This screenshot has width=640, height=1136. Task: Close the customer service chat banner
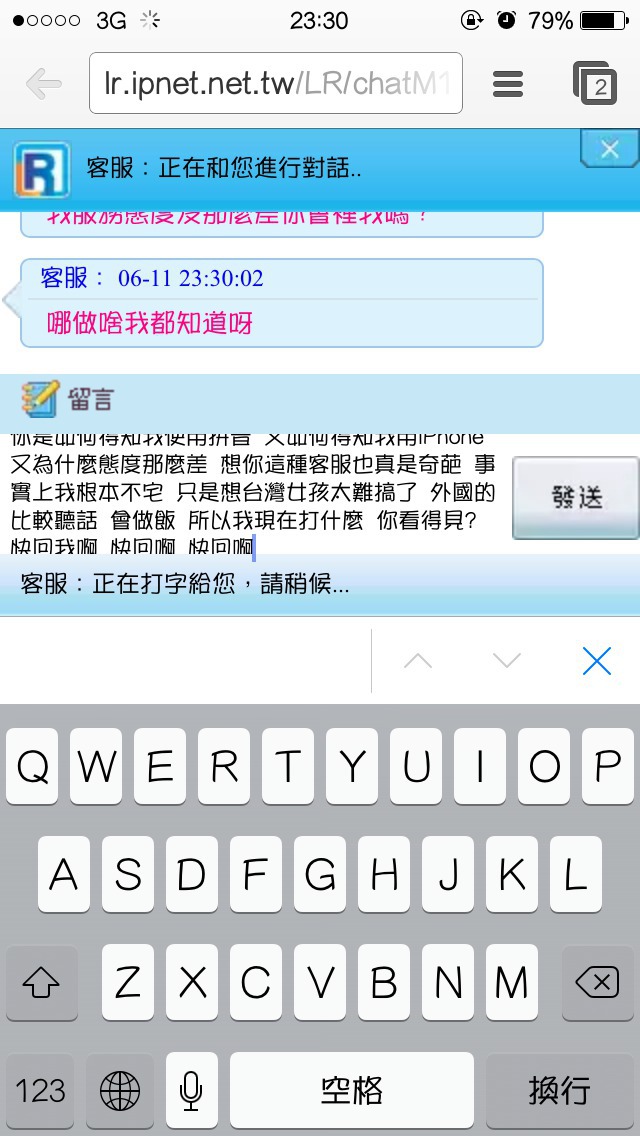tap(609, 149)
